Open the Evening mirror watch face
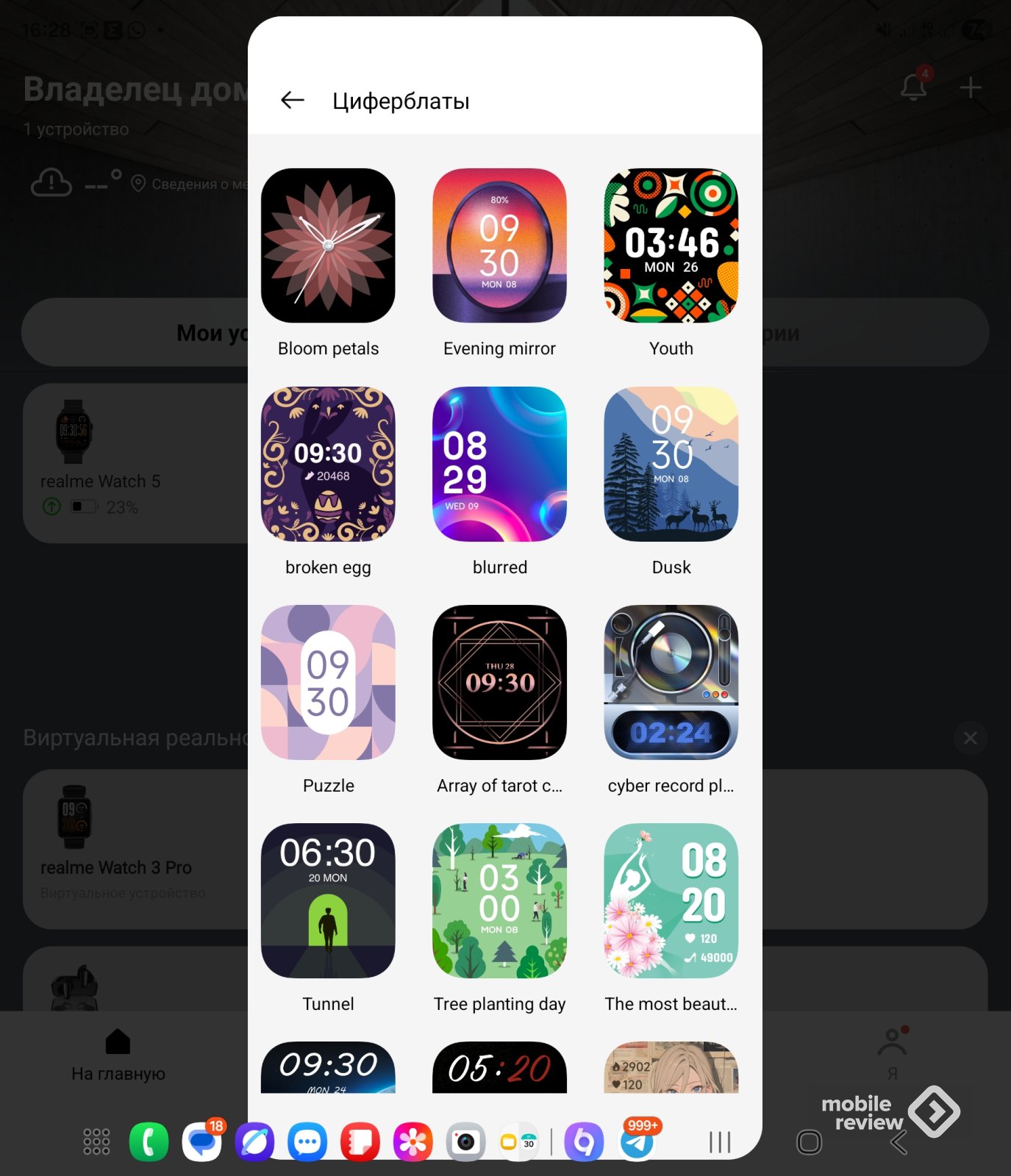Screen dimensions: 1011x1176 [499, 245]
